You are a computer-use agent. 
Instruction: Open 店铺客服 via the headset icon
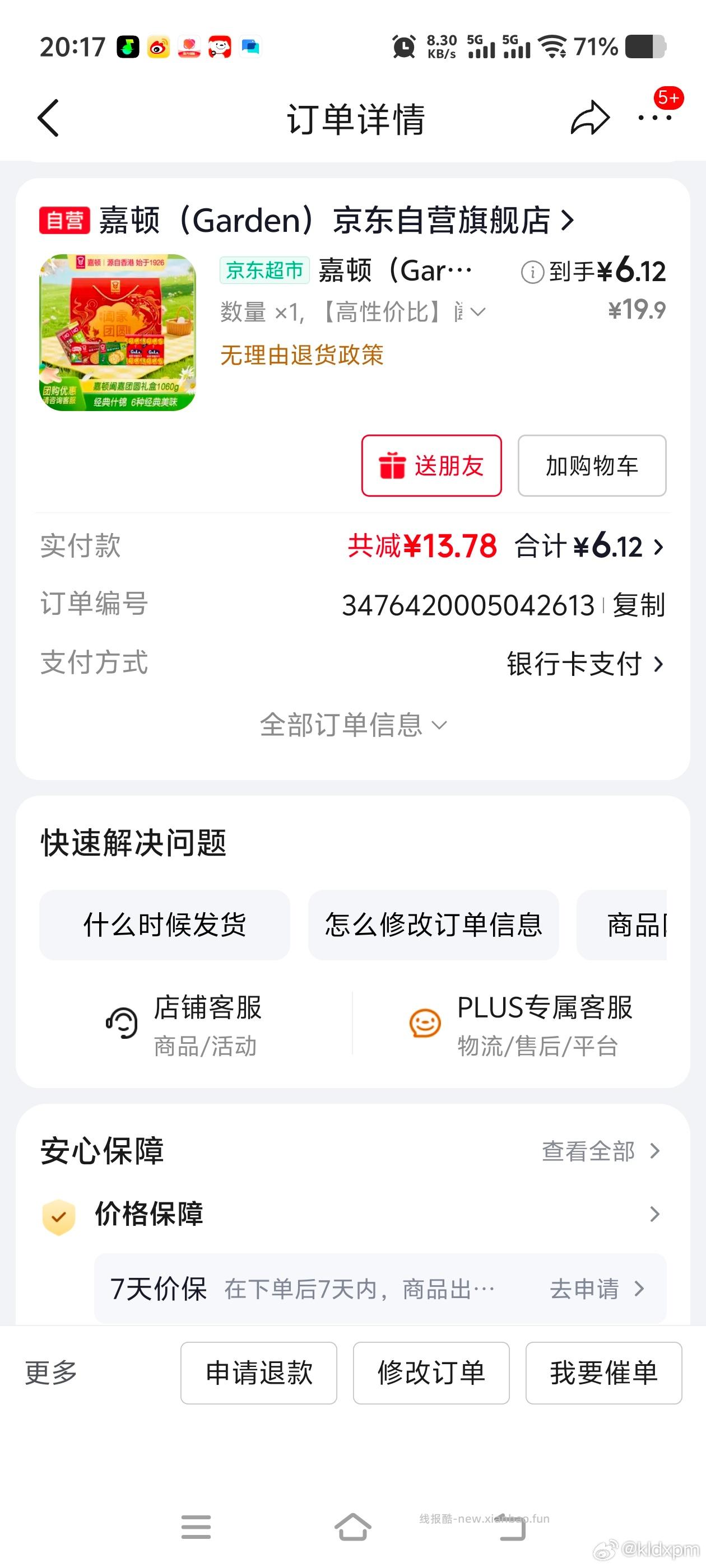pos(120,1021)
